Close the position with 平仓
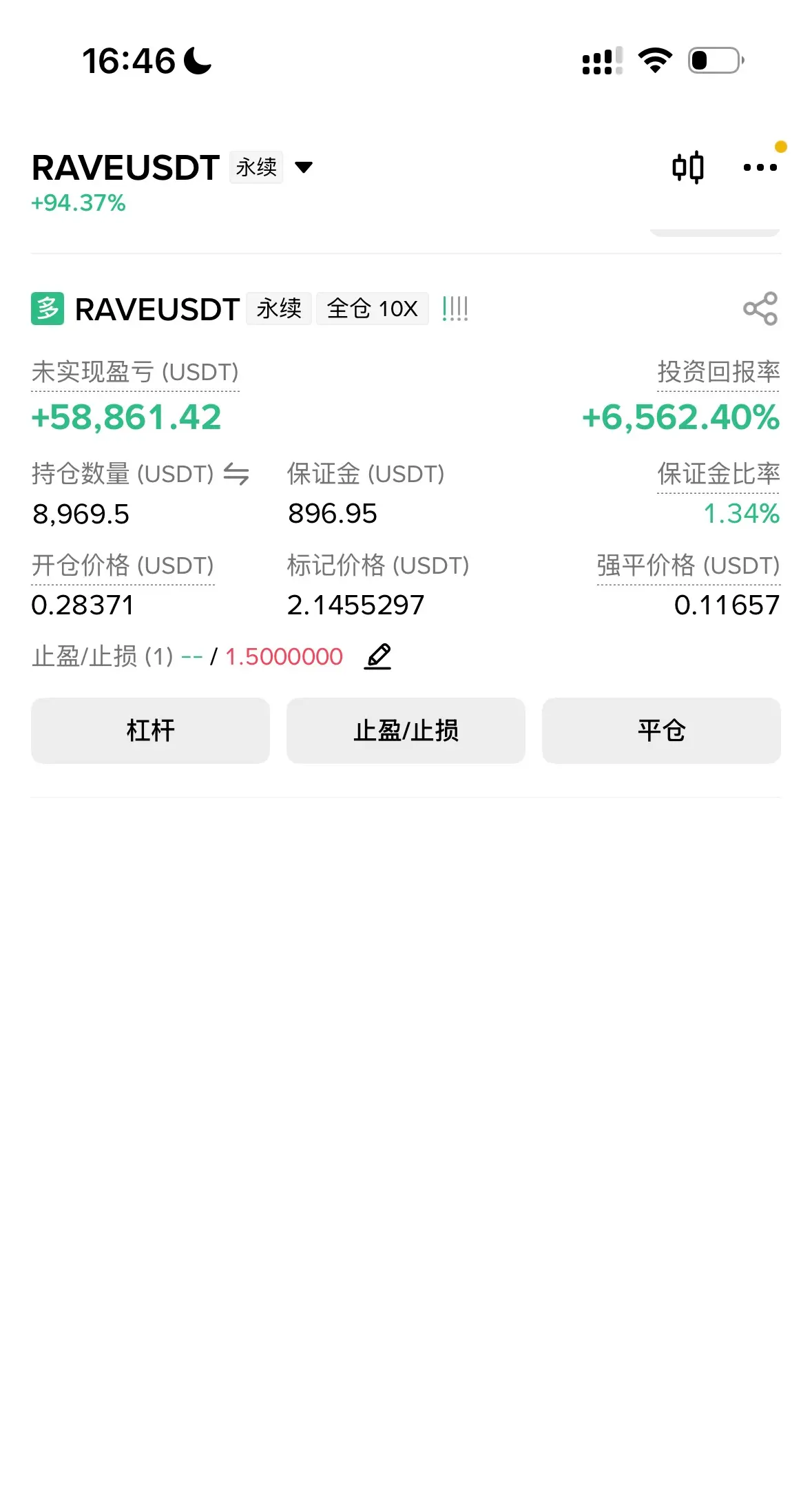The width and height of the screenshot is (812, 1498). tap(661, 730)
